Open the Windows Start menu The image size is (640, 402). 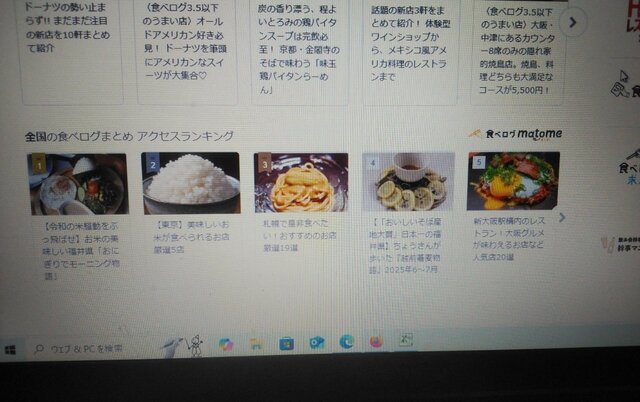[11, 349]
